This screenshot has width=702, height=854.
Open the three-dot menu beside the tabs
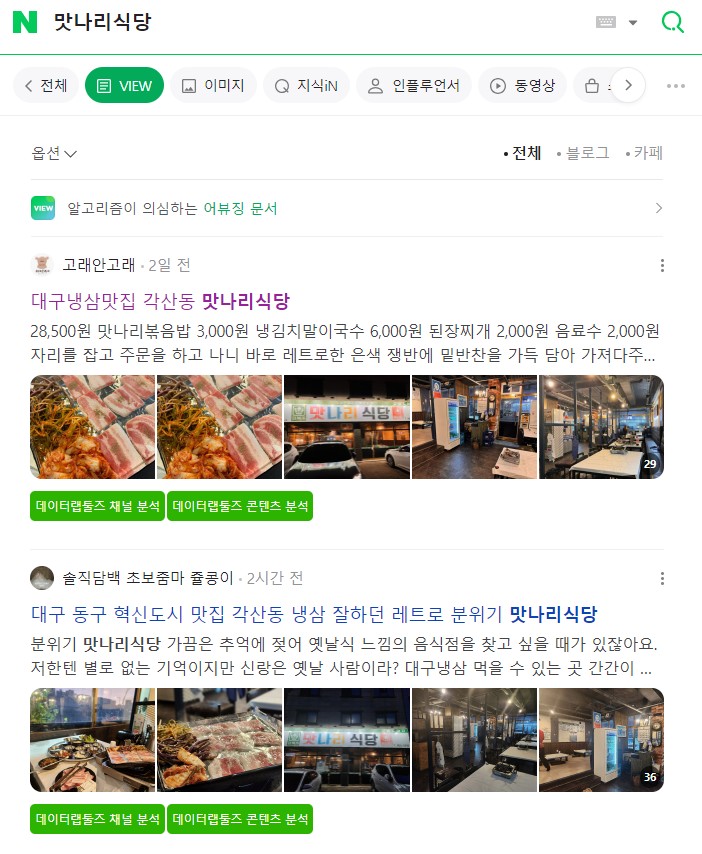pyautogui.click(x=675, y=86)
